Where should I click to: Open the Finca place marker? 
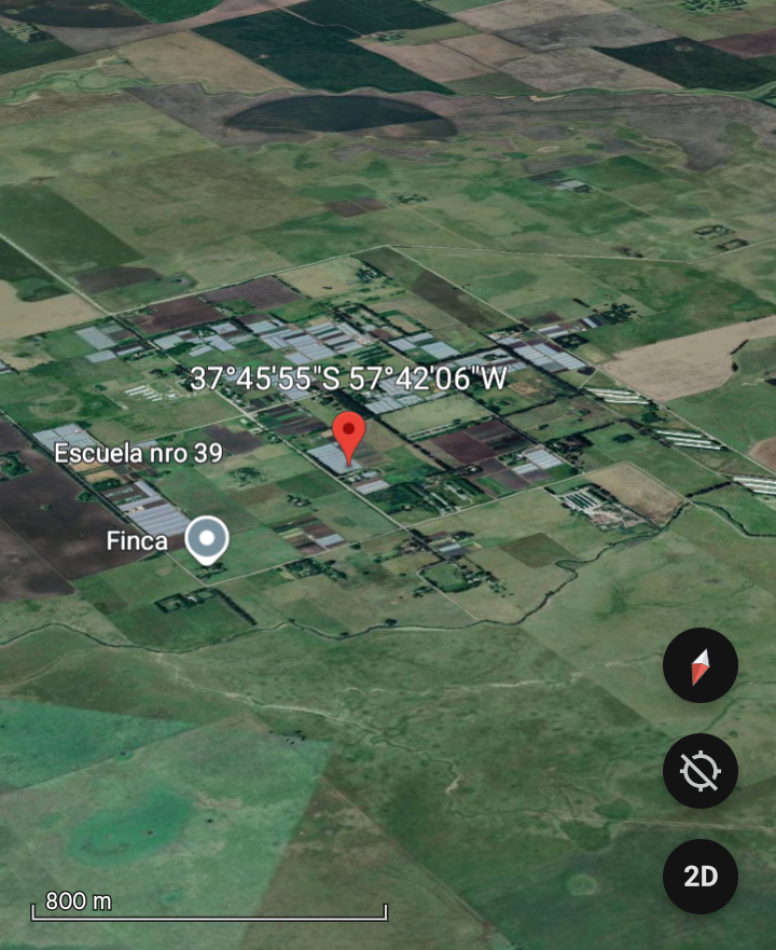point(207,540)
